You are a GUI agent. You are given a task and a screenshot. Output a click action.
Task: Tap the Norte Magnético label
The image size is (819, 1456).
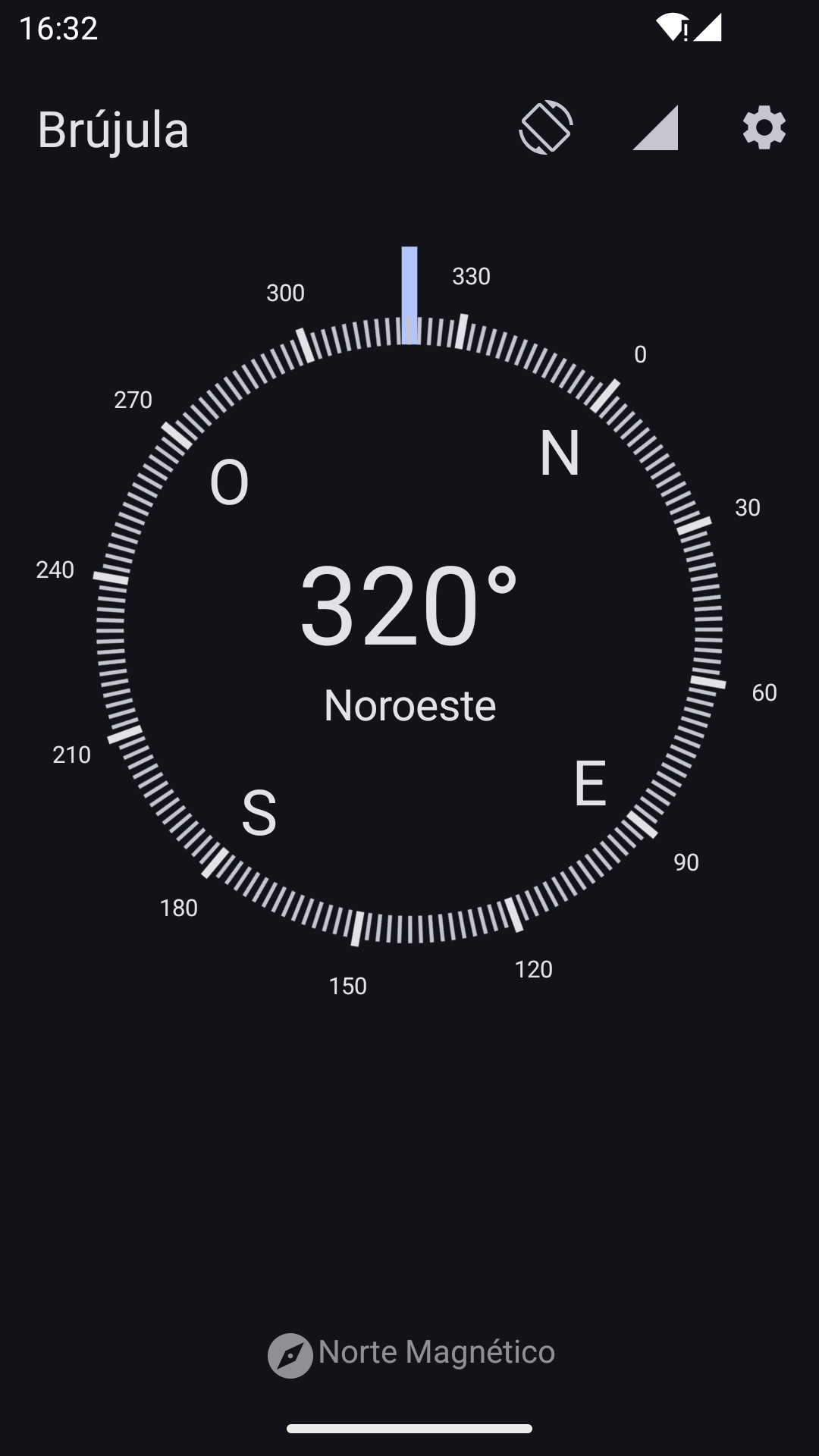click(412, 1354)
